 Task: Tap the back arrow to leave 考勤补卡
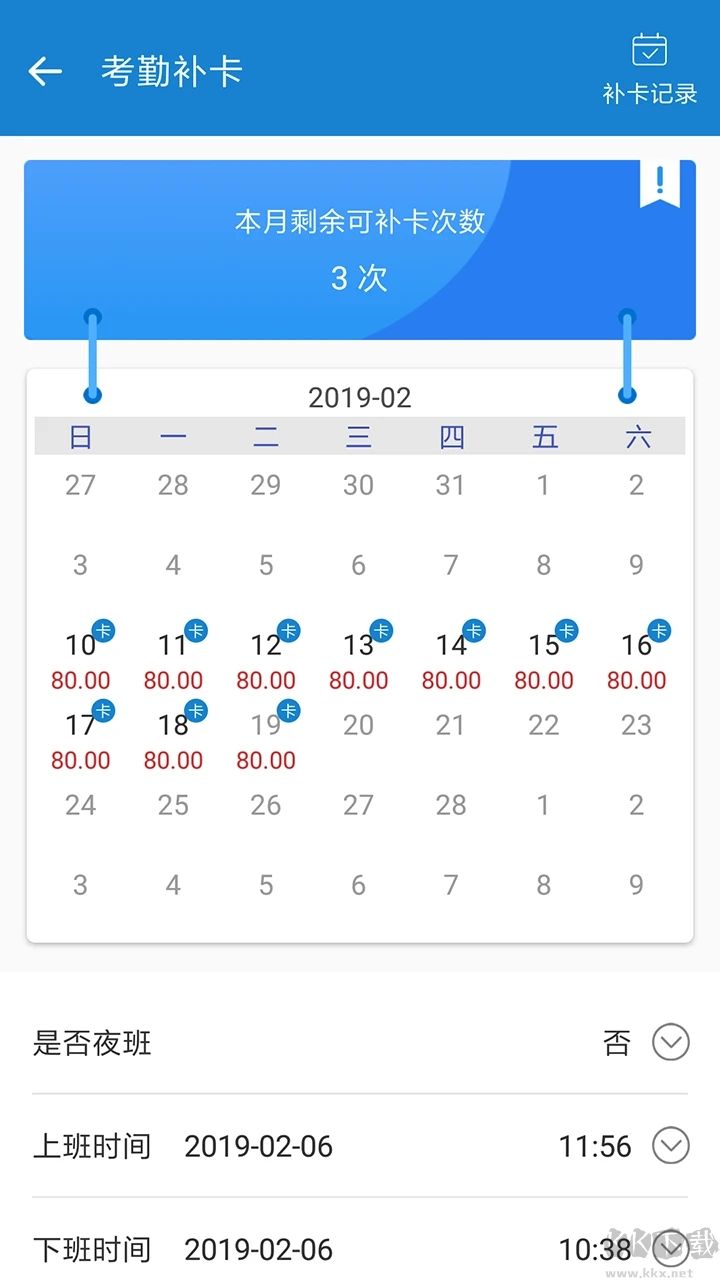44,71
